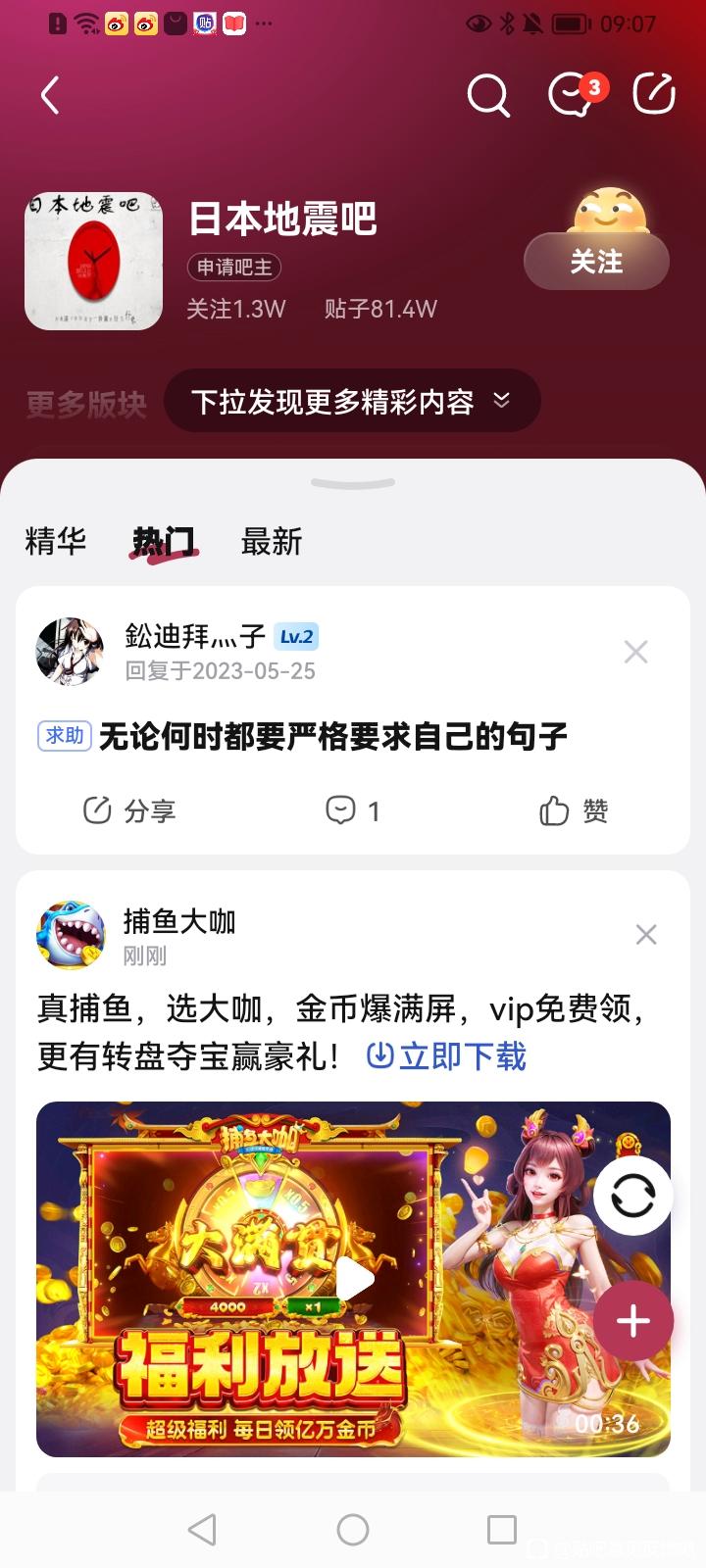Apply for moderator via 申请吧主
The image size is (706, 1568).
234,267
